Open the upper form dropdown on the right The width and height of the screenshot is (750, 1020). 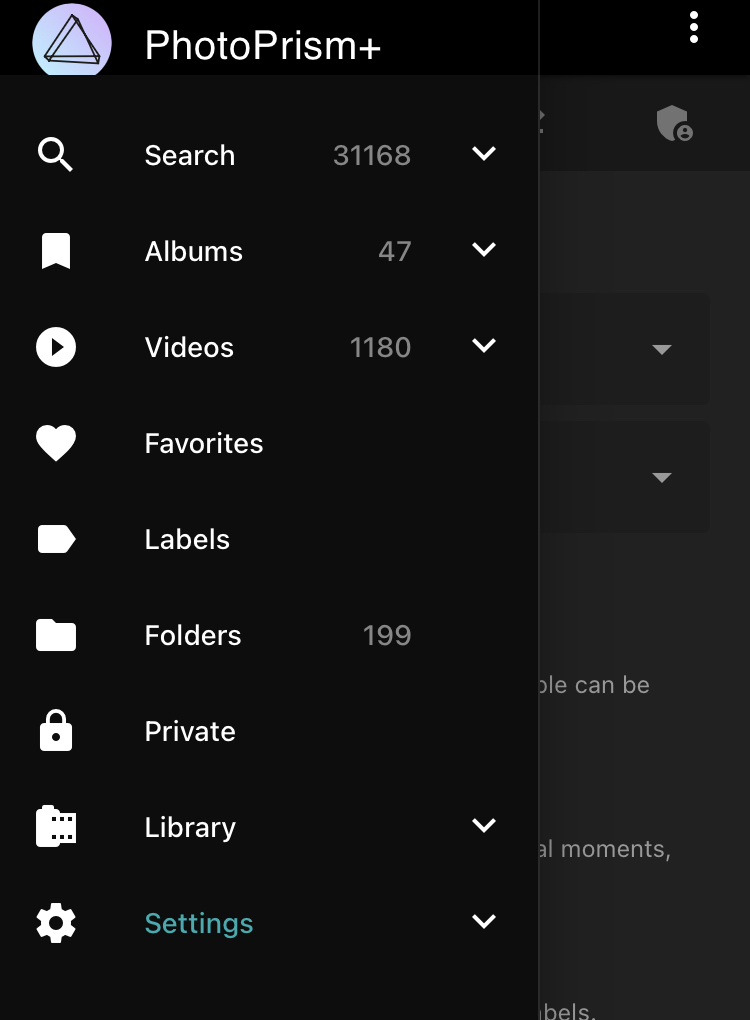coord(662,350)
